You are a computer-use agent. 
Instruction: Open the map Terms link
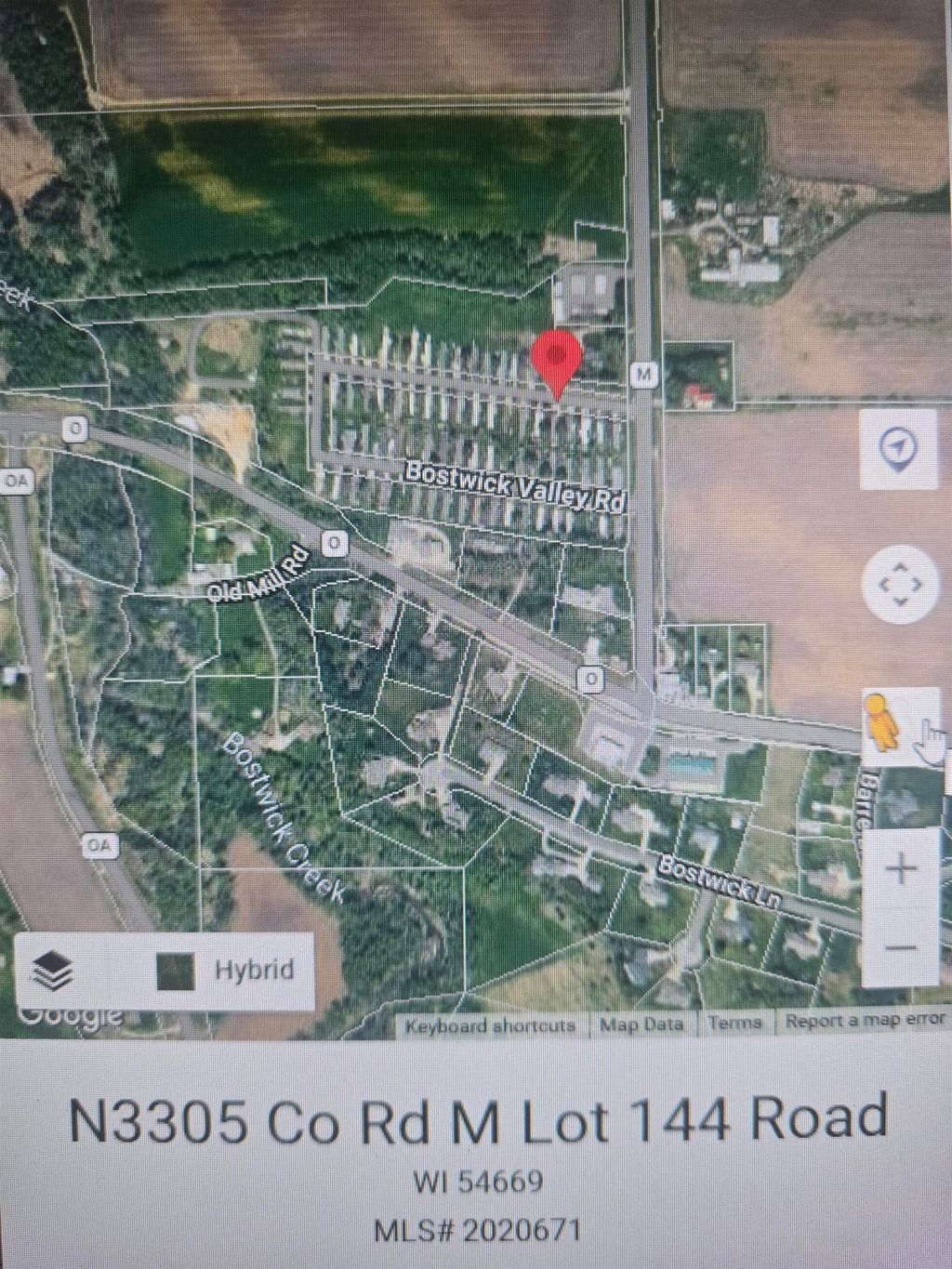[x=734, y=1023]
